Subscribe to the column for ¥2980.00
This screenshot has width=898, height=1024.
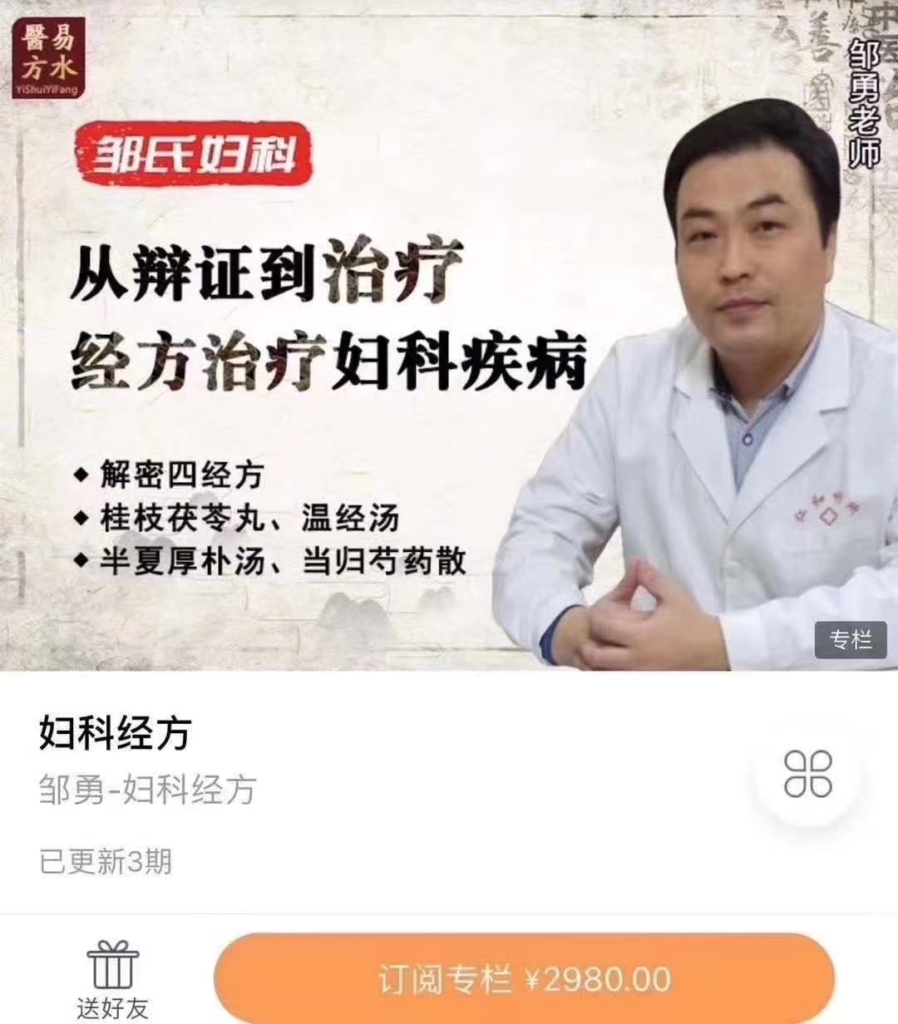(524, 978)
